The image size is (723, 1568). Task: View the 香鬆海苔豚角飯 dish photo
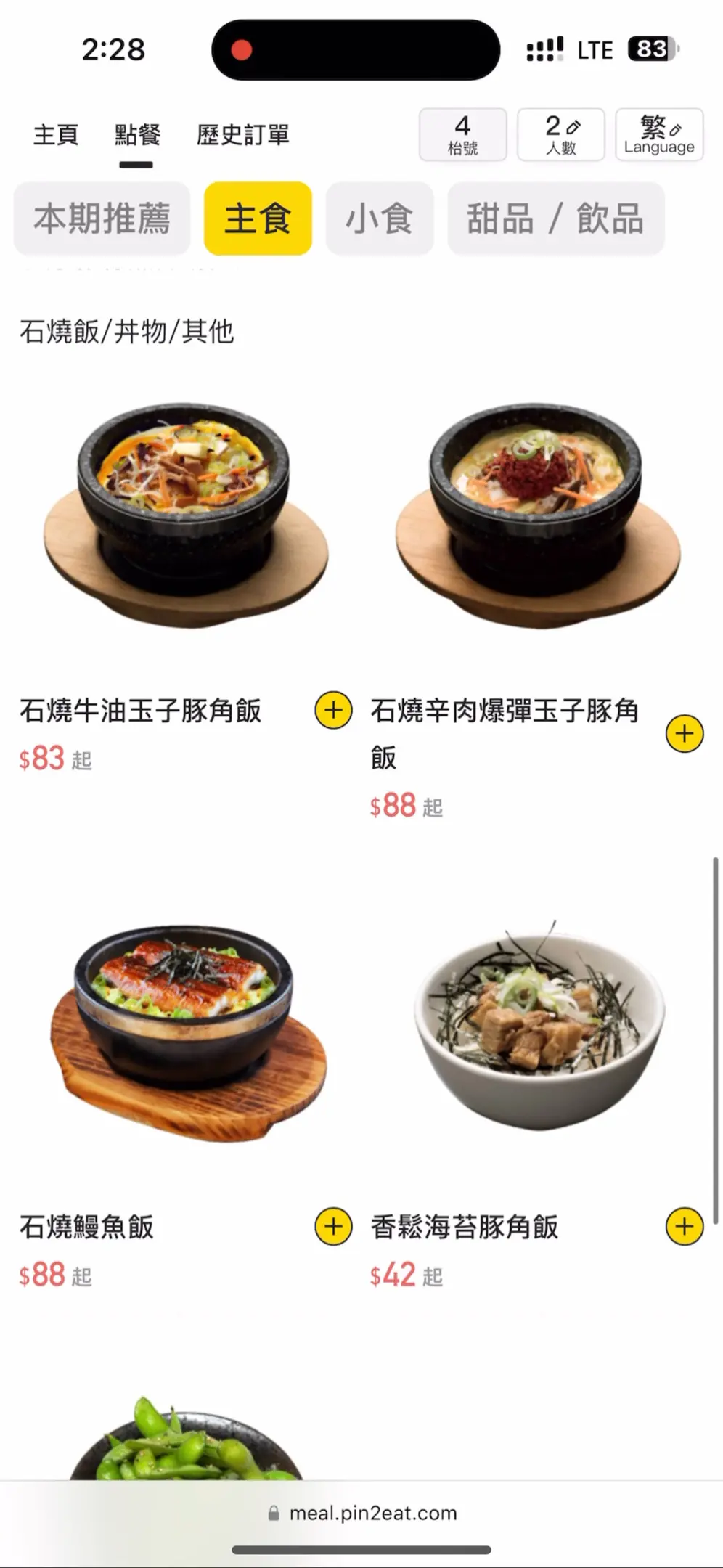[x=539, y=1031]
